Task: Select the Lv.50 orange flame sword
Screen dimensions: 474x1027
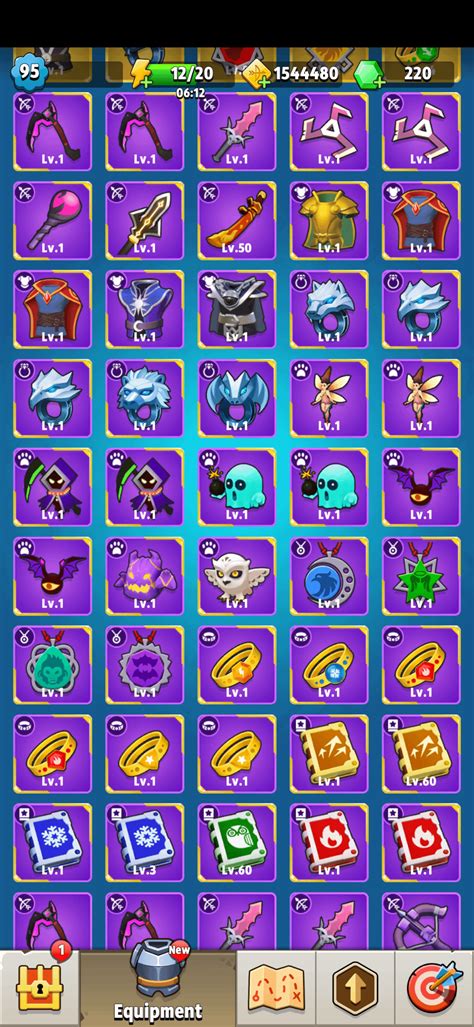Action: click(237, 221)
